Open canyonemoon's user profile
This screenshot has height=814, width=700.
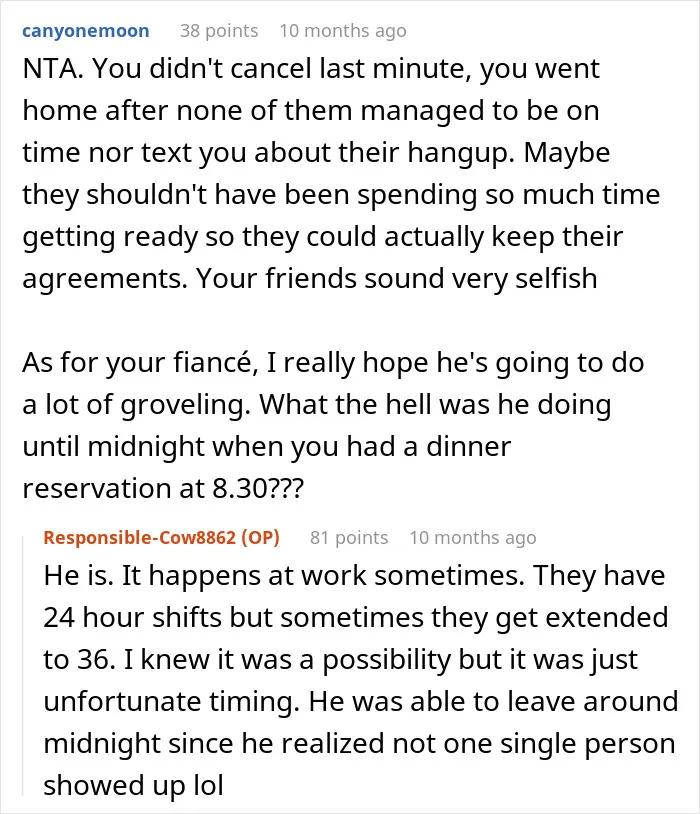click(86, 31)
